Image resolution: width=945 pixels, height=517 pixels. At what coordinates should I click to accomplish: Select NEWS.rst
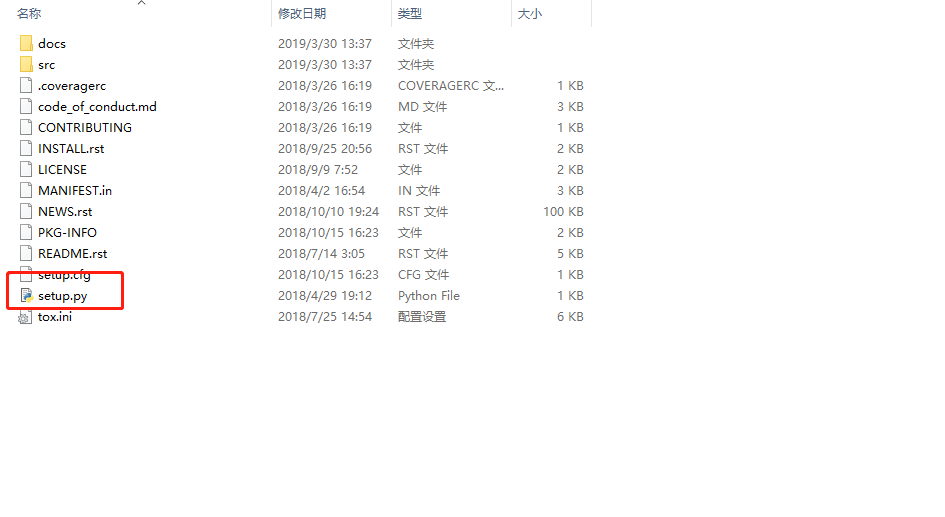(65, 211)
